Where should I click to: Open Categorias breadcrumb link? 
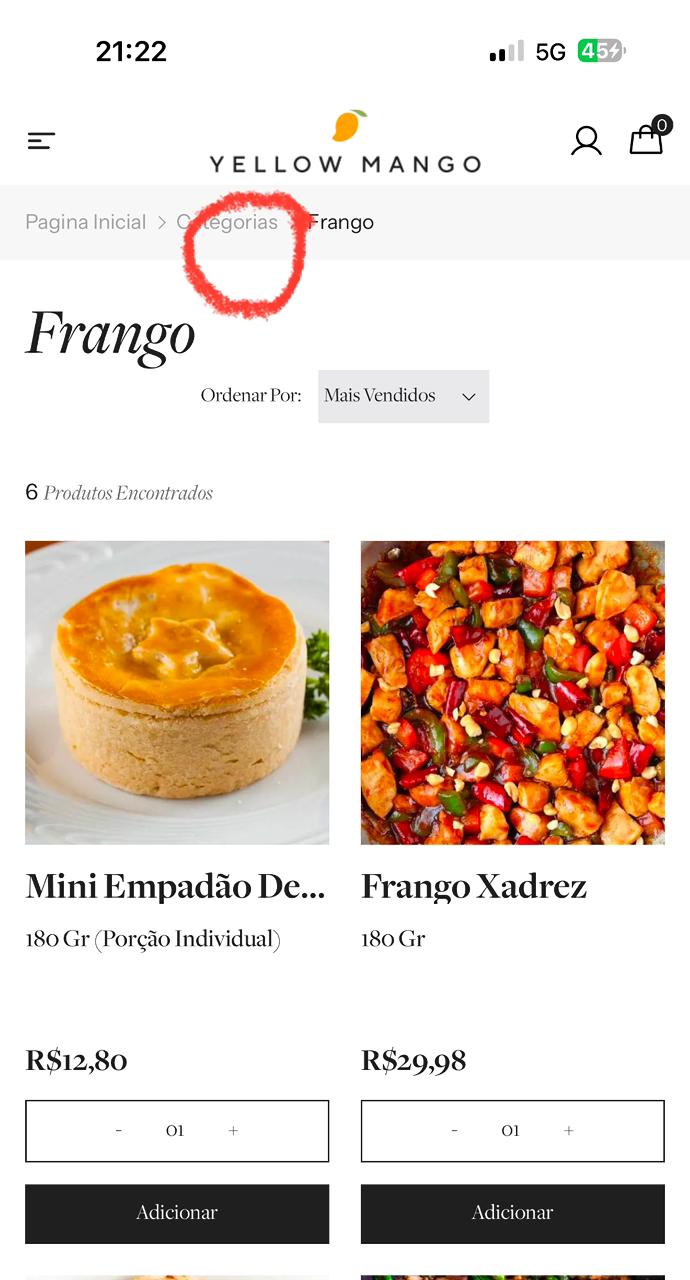[228, 222]
